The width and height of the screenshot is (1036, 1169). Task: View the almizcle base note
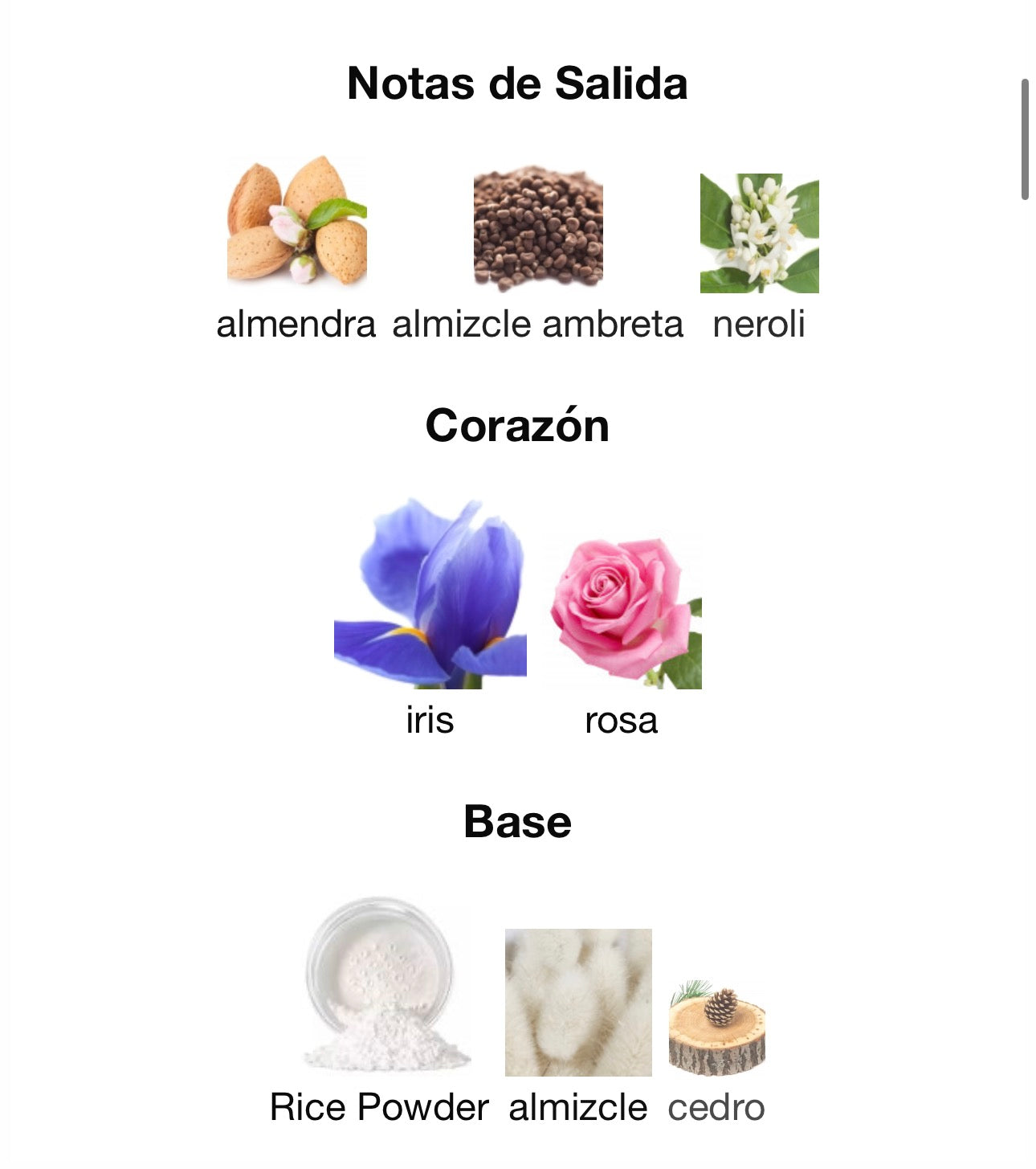point(578,1002)
